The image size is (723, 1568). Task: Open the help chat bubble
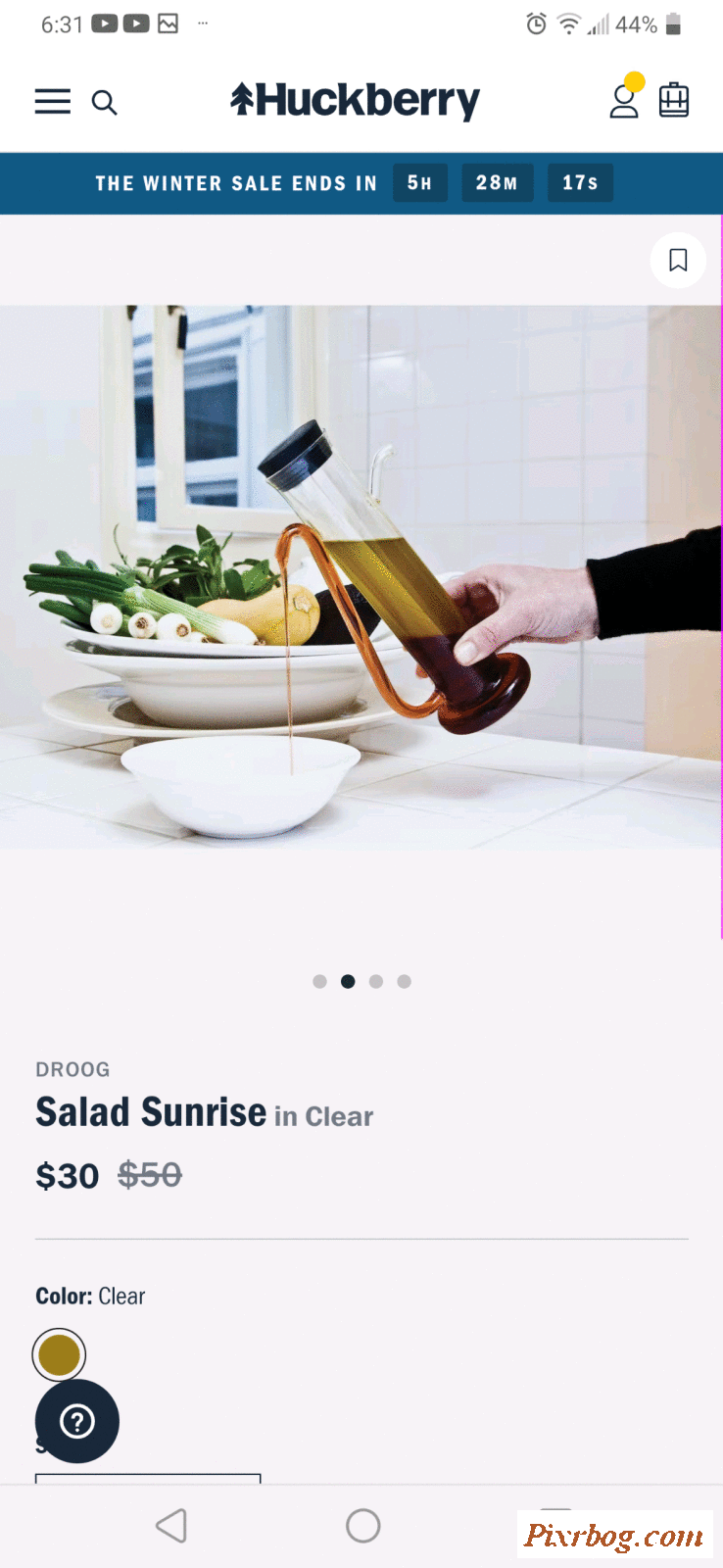77,1421
